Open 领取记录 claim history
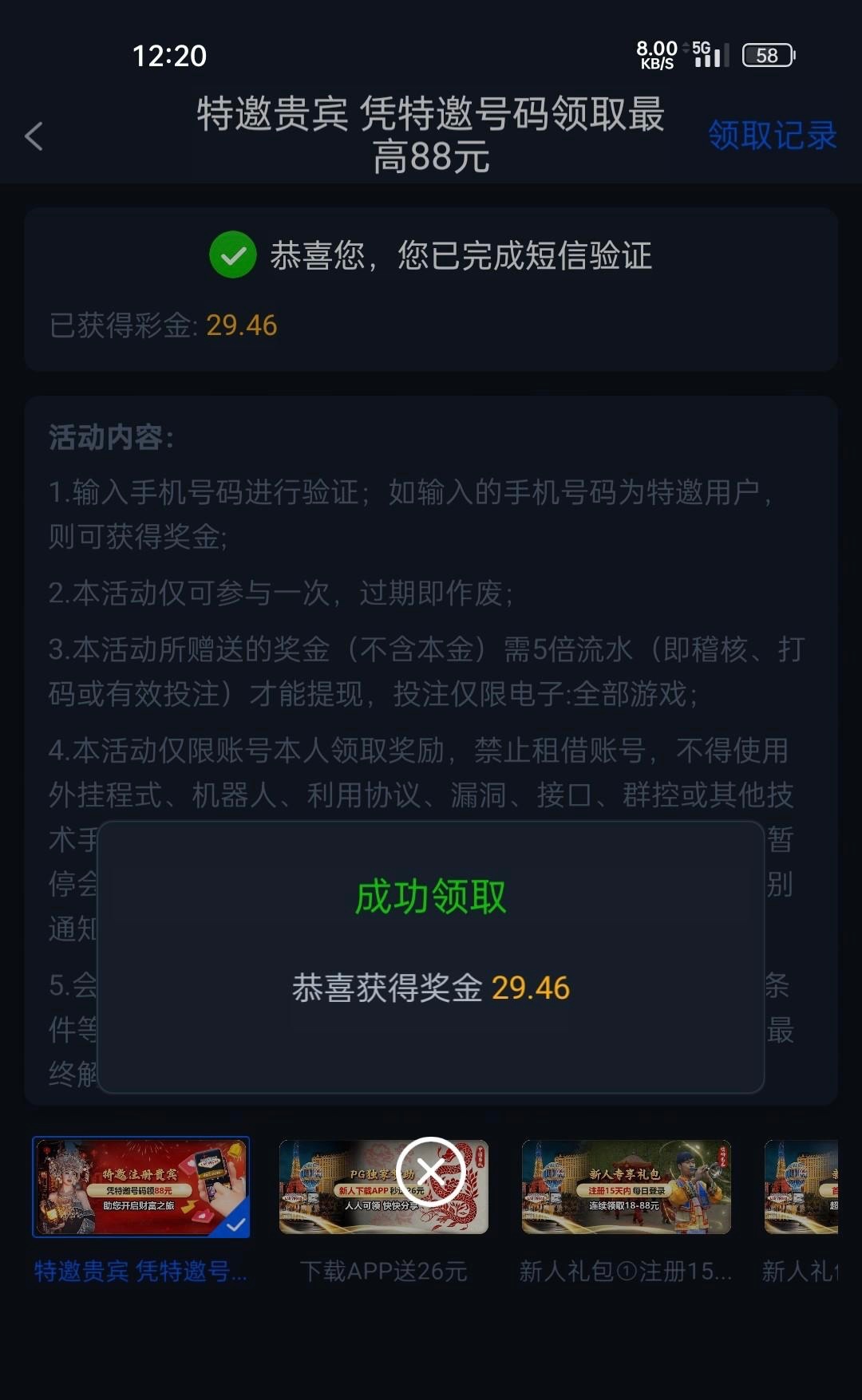 click(771, 136)
